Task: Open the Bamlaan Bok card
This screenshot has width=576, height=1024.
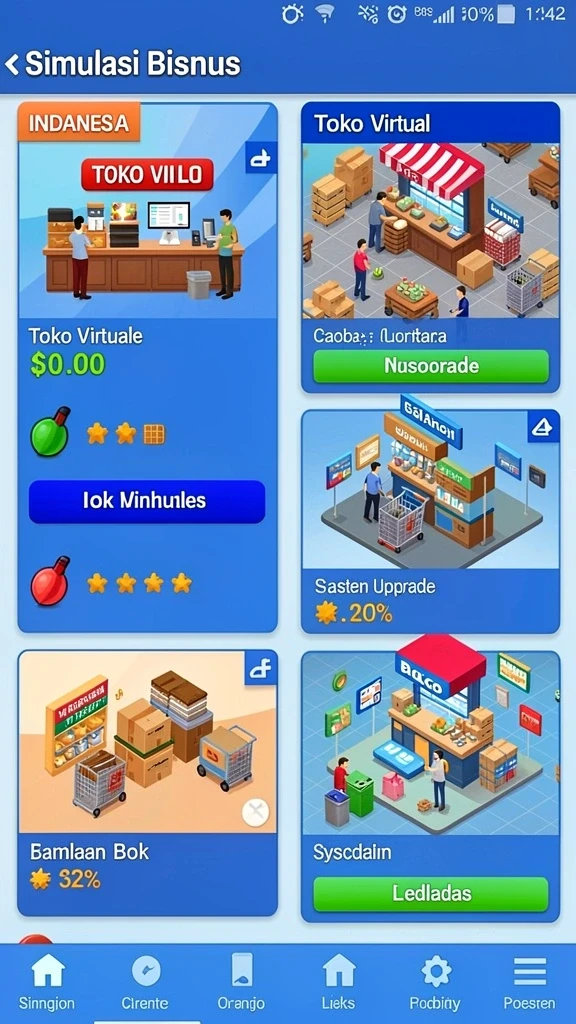Action: click(148, 783)
